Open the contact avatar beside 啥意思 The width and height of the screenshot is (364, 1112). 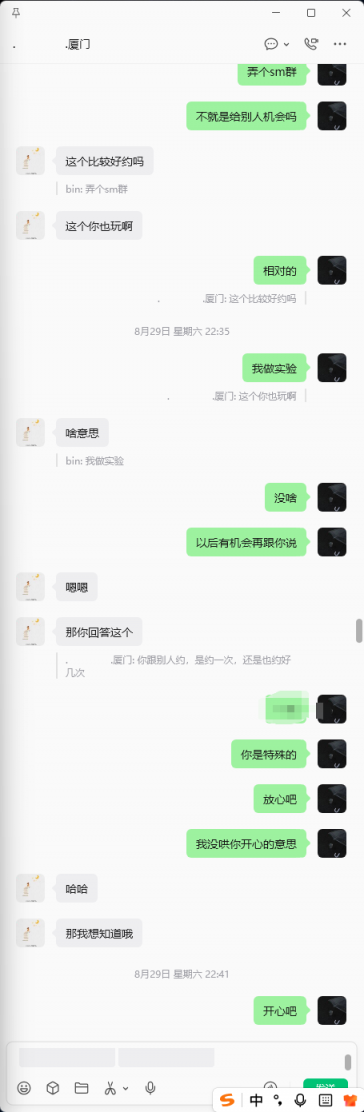(31, 432)
